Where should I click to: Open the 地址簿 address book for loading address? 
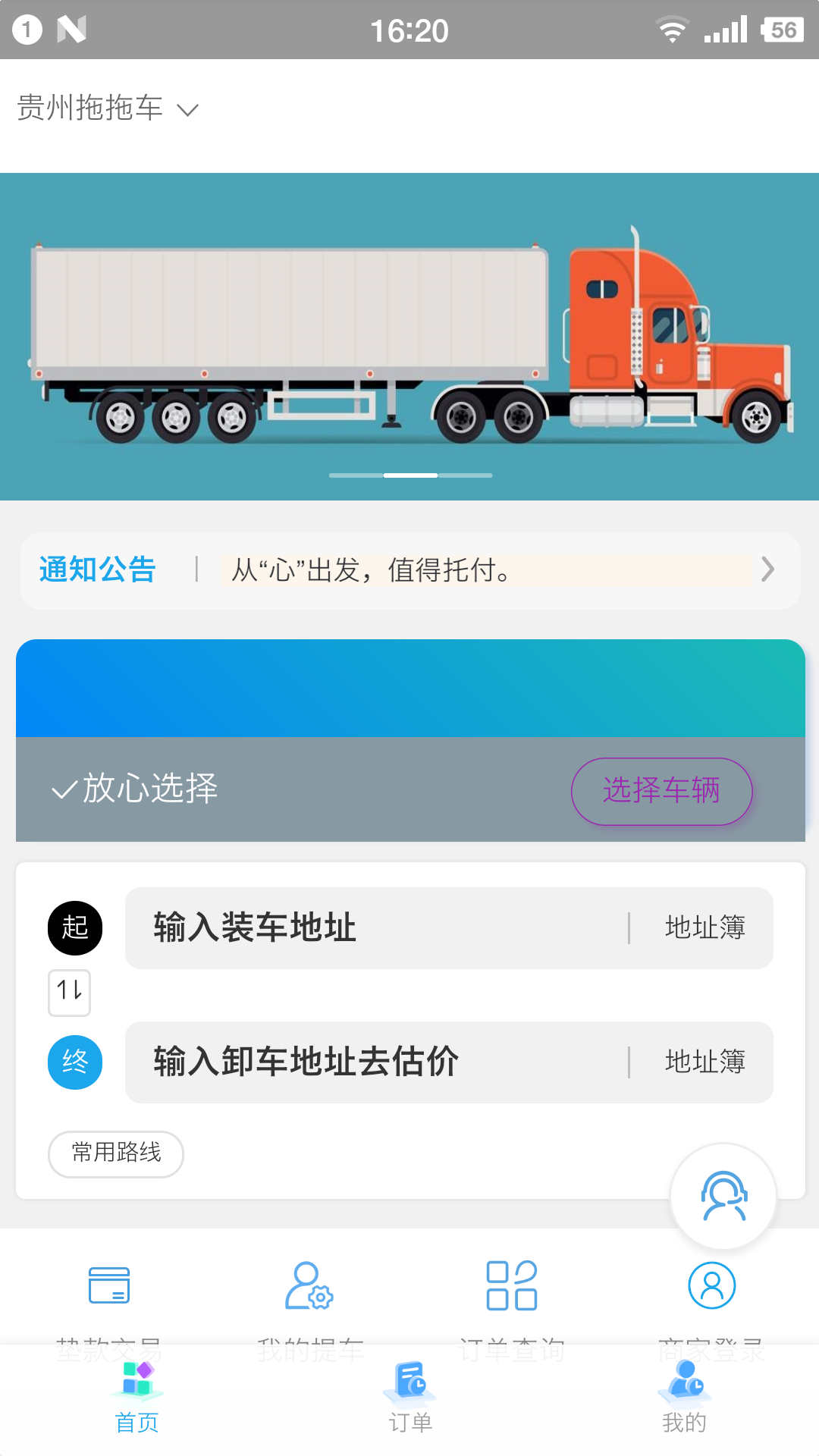[x=704, y=927]
